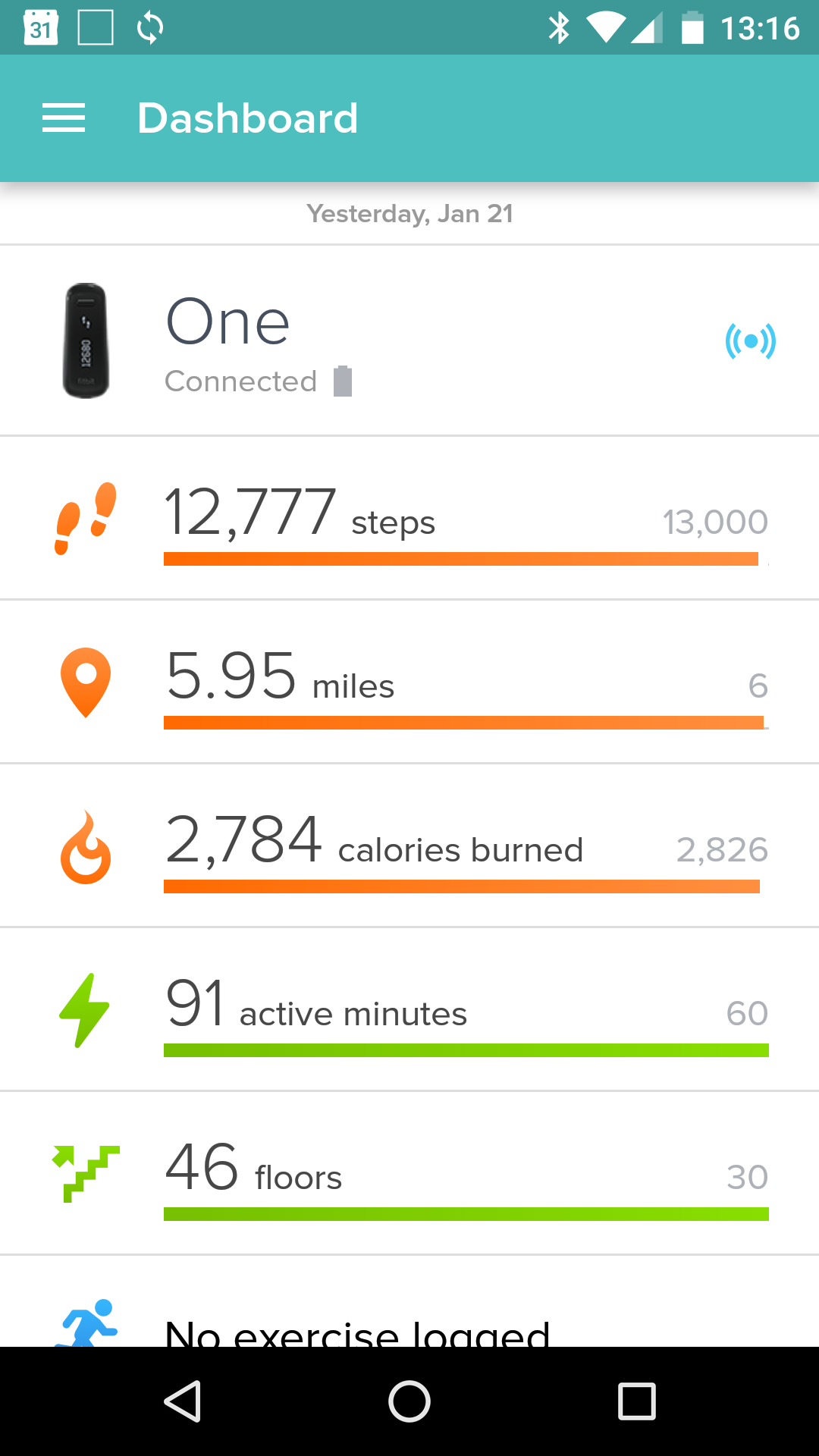Open the 46 floors climbed tile
This screenshot has width=819, height=1456.
click(409, 1174)
